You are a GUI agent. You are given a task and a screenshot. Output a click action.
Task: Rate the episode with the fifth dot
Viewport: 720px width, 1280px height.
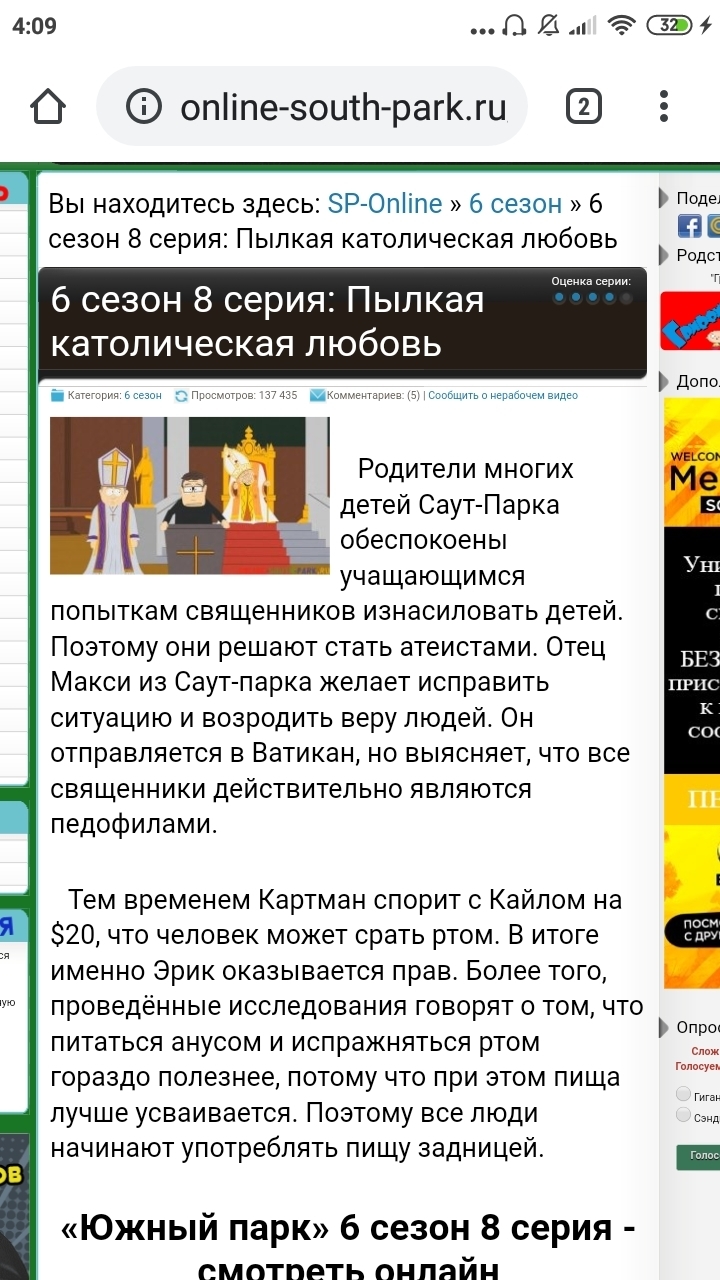pos(627,298)
